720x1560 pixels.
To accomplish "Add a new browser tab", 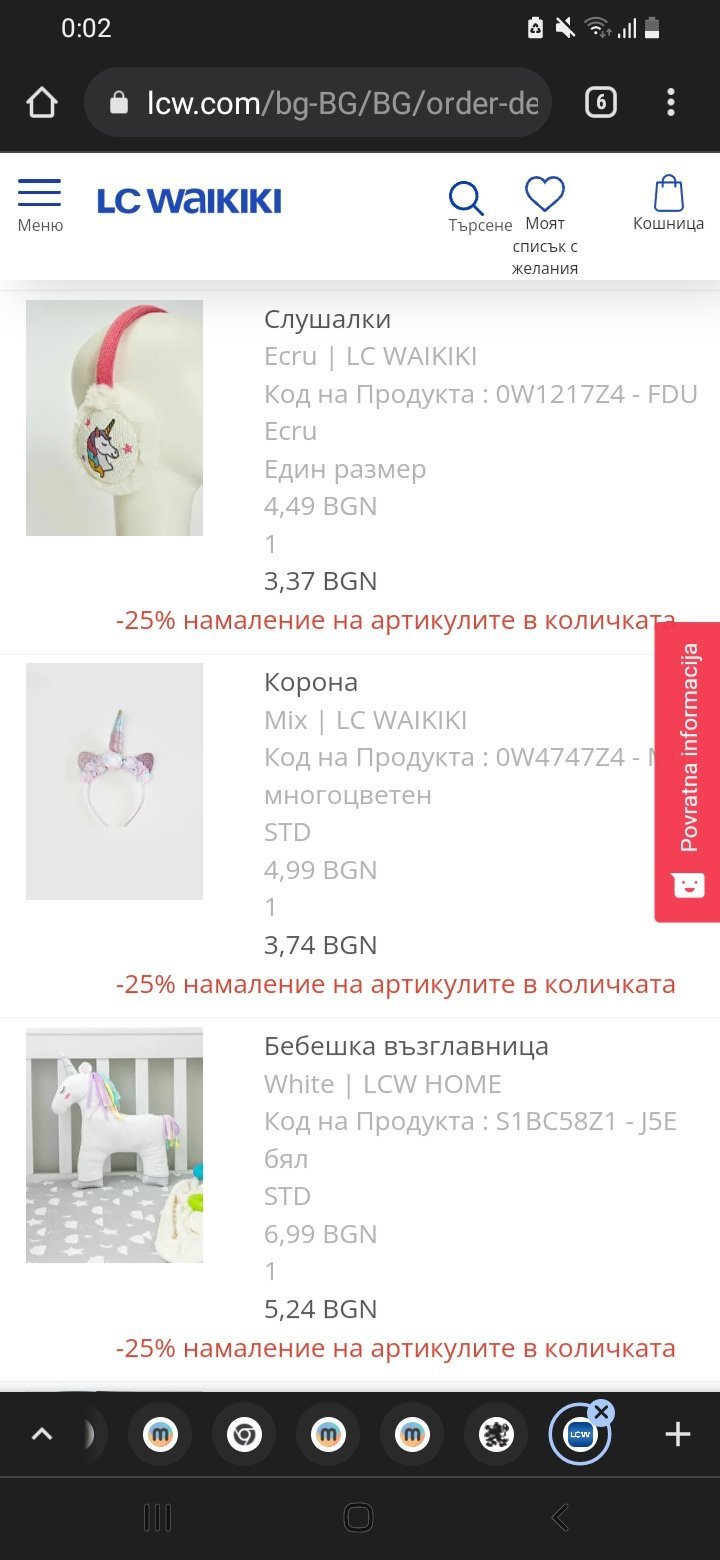I will coord(677,1436).
